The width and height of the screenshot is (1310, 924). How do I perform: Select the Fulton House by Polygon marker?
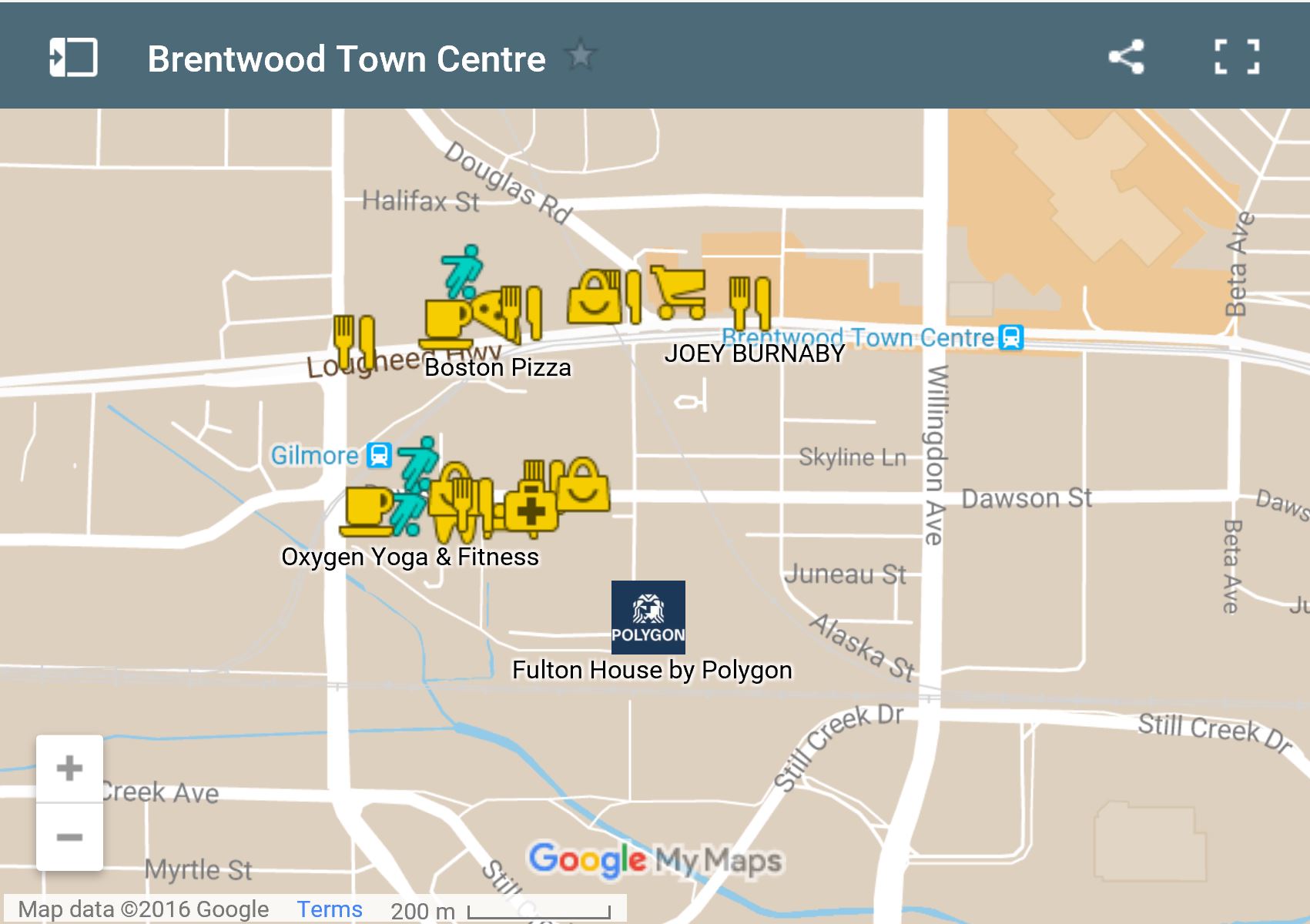click(648, 617)
